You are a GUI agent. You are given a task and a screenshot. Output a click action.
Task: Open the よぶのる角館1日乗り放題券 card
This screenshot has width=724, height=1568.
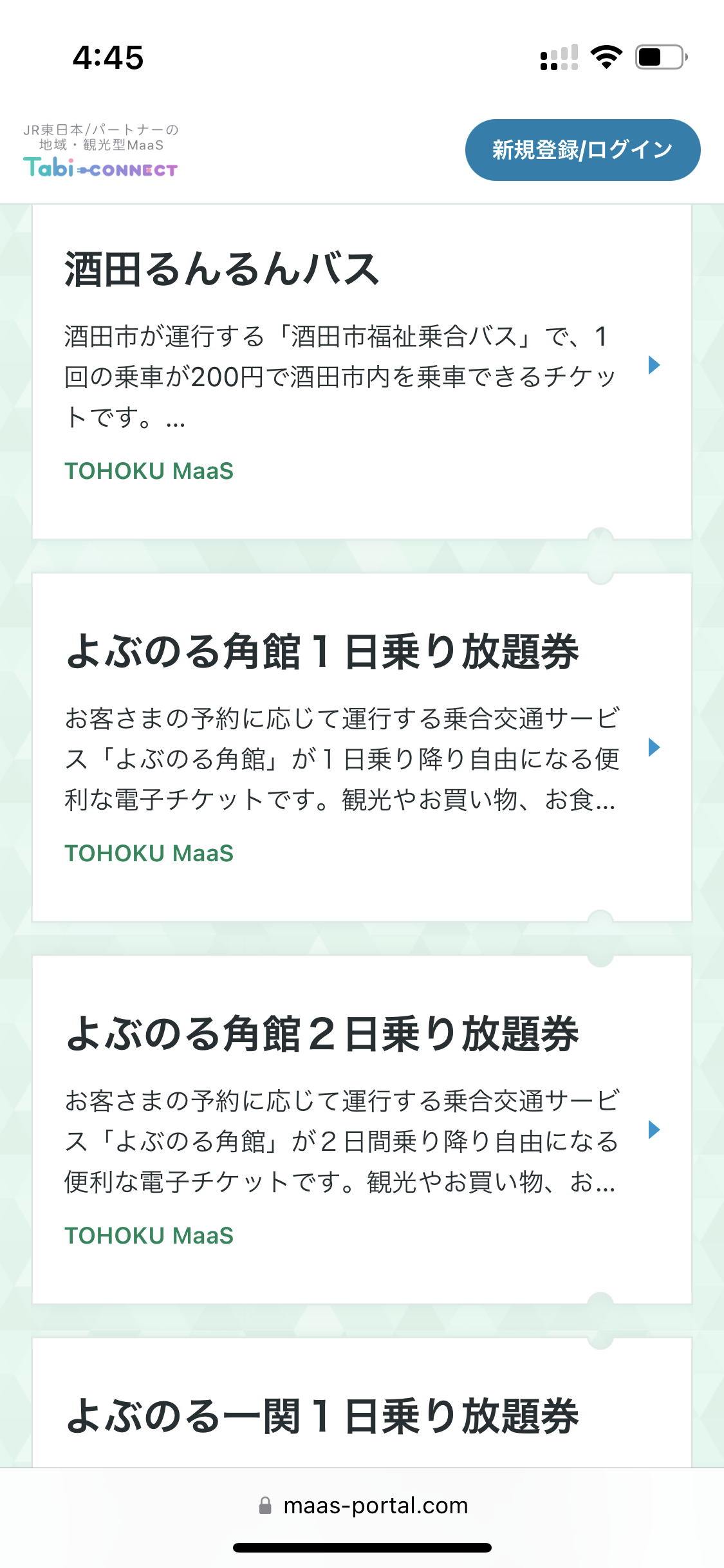tap(362, 747)
